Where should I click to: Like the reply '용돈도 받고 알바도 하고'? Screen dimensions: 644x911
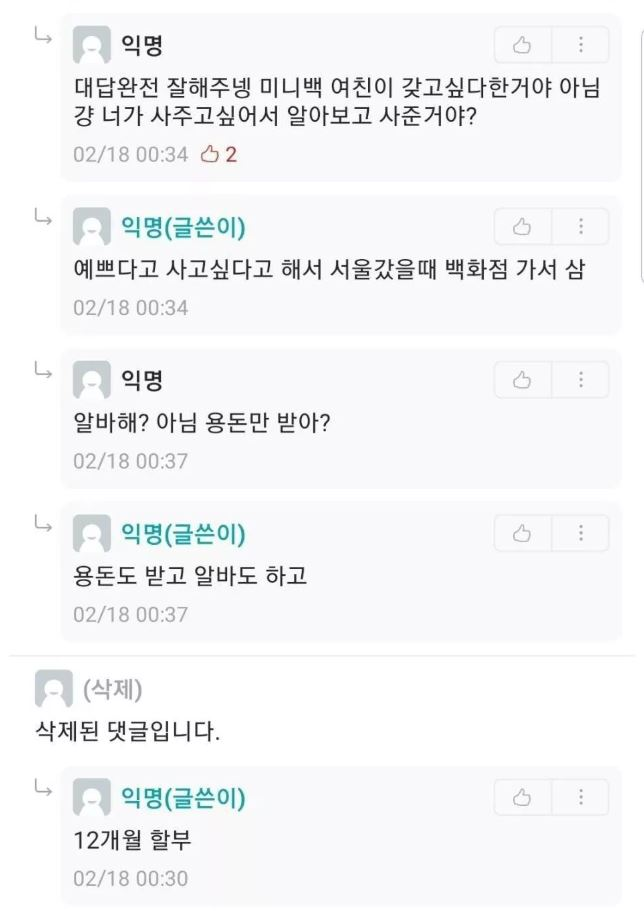click(522, 533)
